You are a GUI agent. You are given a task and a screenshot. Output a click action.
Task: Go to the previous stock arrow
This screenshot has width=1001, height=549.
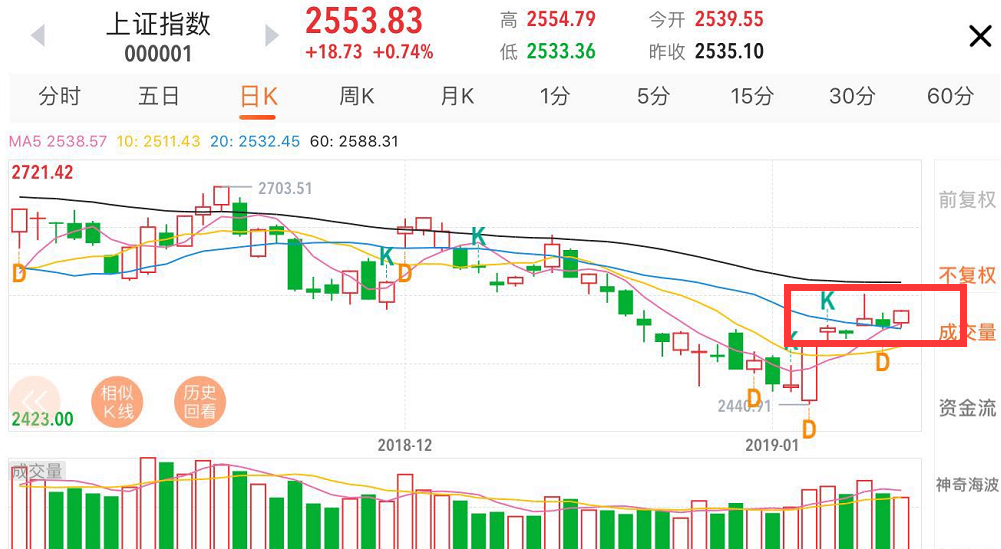tap(38, 37)
